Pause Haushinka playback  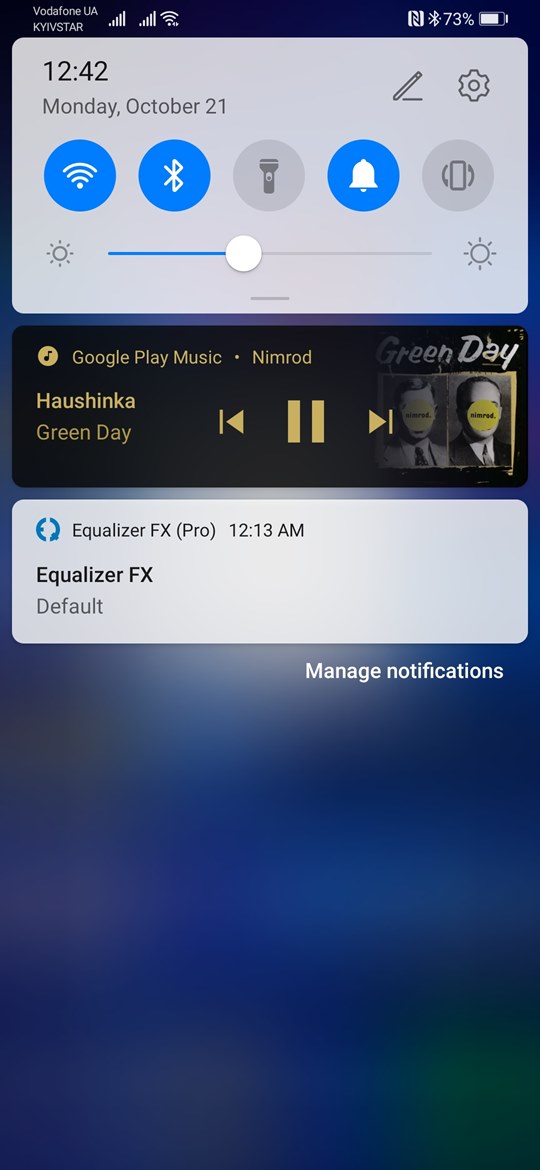coord(306,422)
